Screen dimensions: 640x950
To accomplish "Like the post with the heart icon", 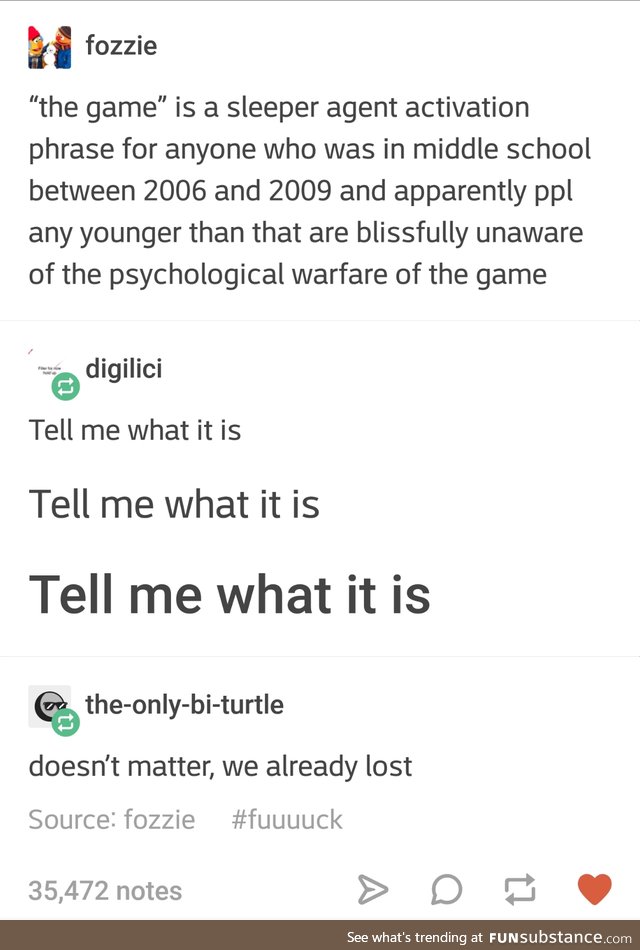I will click(595, 888).
